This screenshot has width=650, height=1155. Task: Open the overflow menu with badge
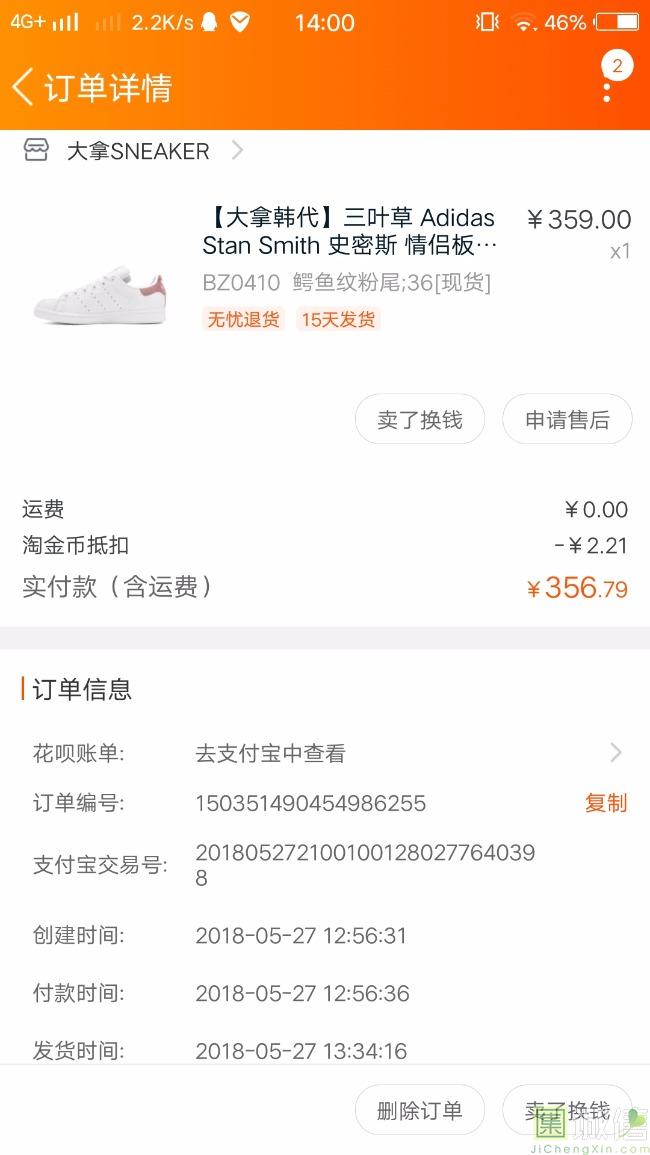tap(607, 87)
